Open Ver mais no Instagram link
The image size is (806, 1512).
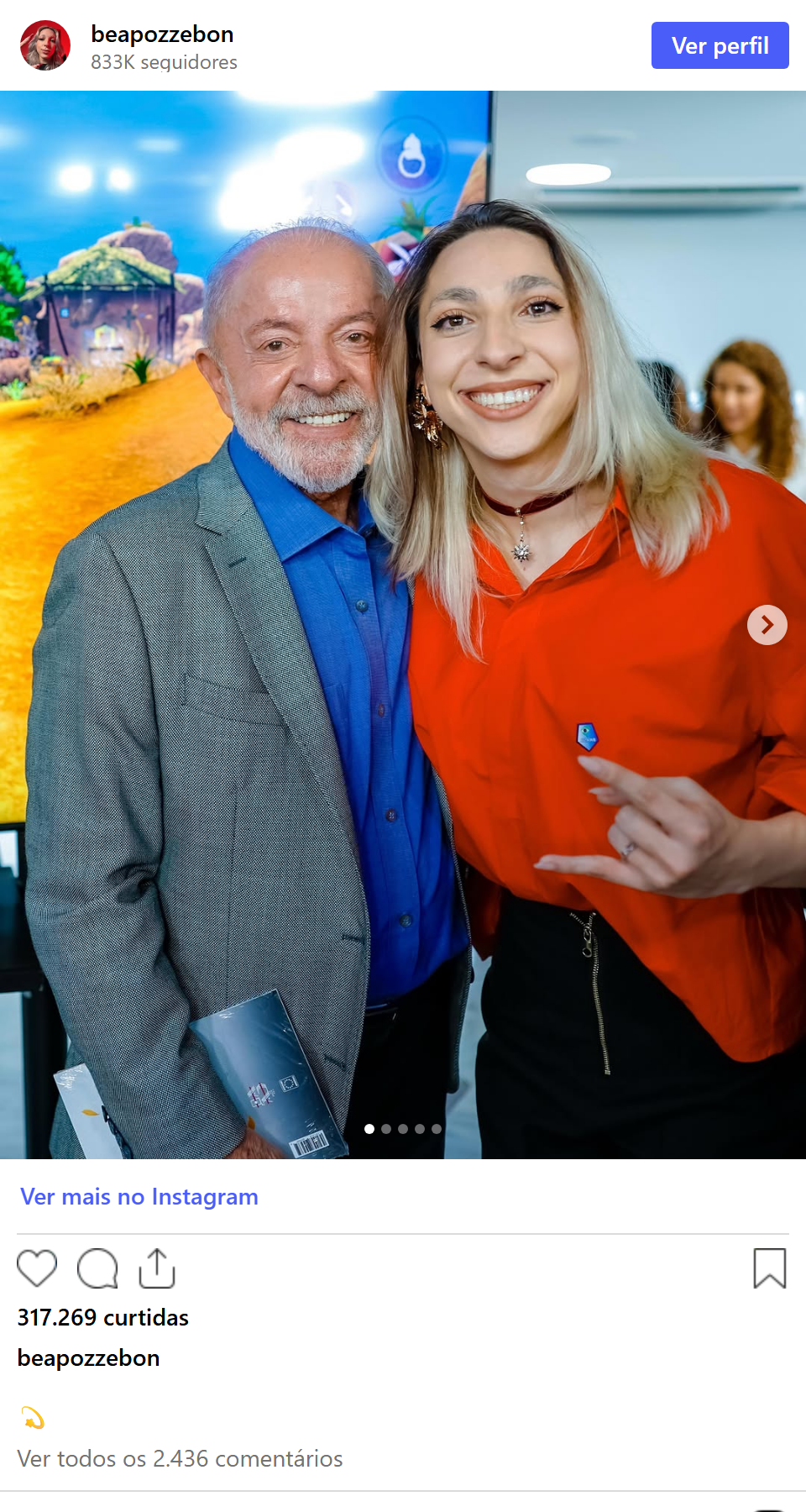point(139,1196)
